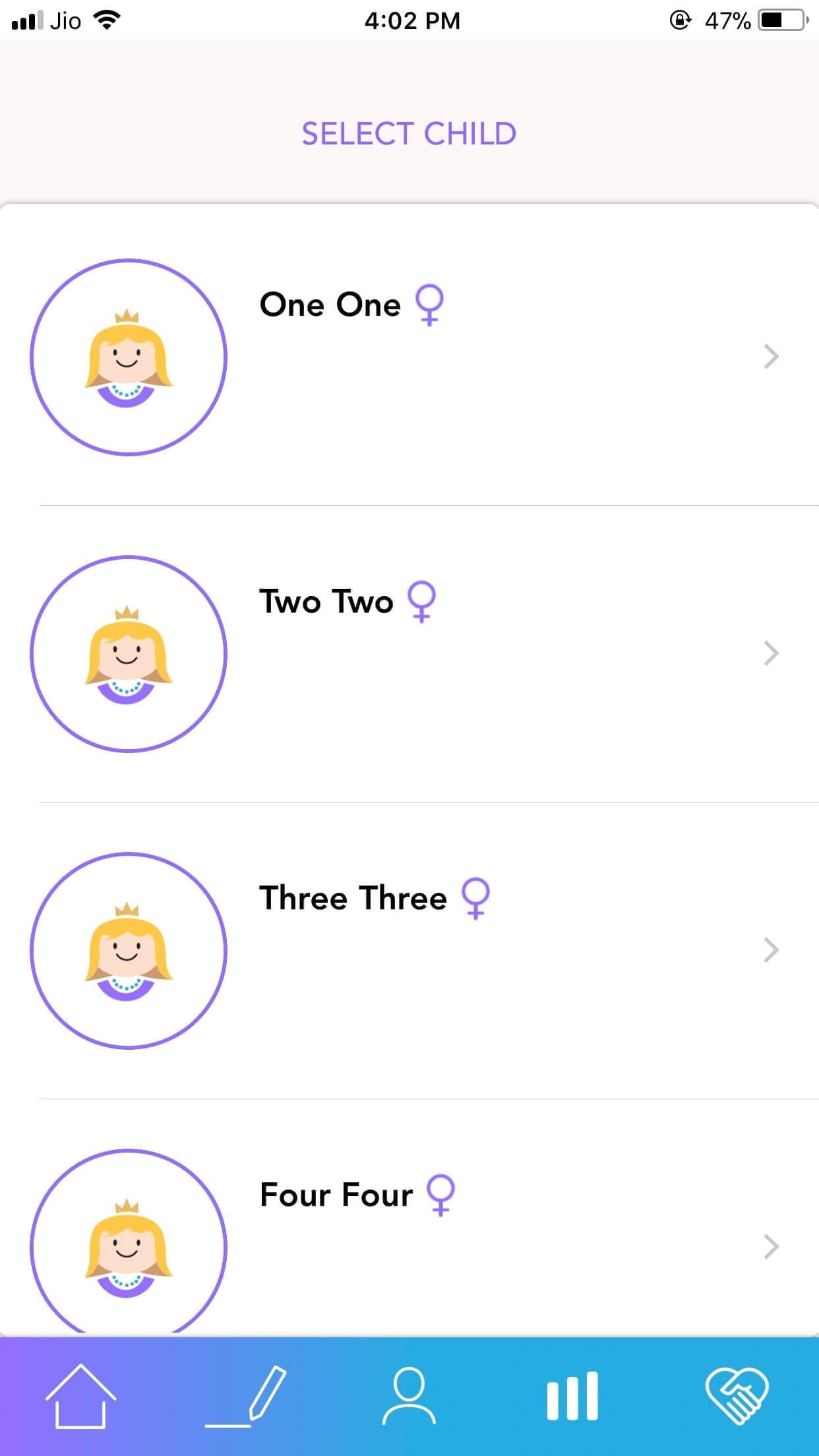Image resolution: width=819 pixels, height=1456 pixels.
Task: Choose Two Two from the list
Action: tap(409, 653)
